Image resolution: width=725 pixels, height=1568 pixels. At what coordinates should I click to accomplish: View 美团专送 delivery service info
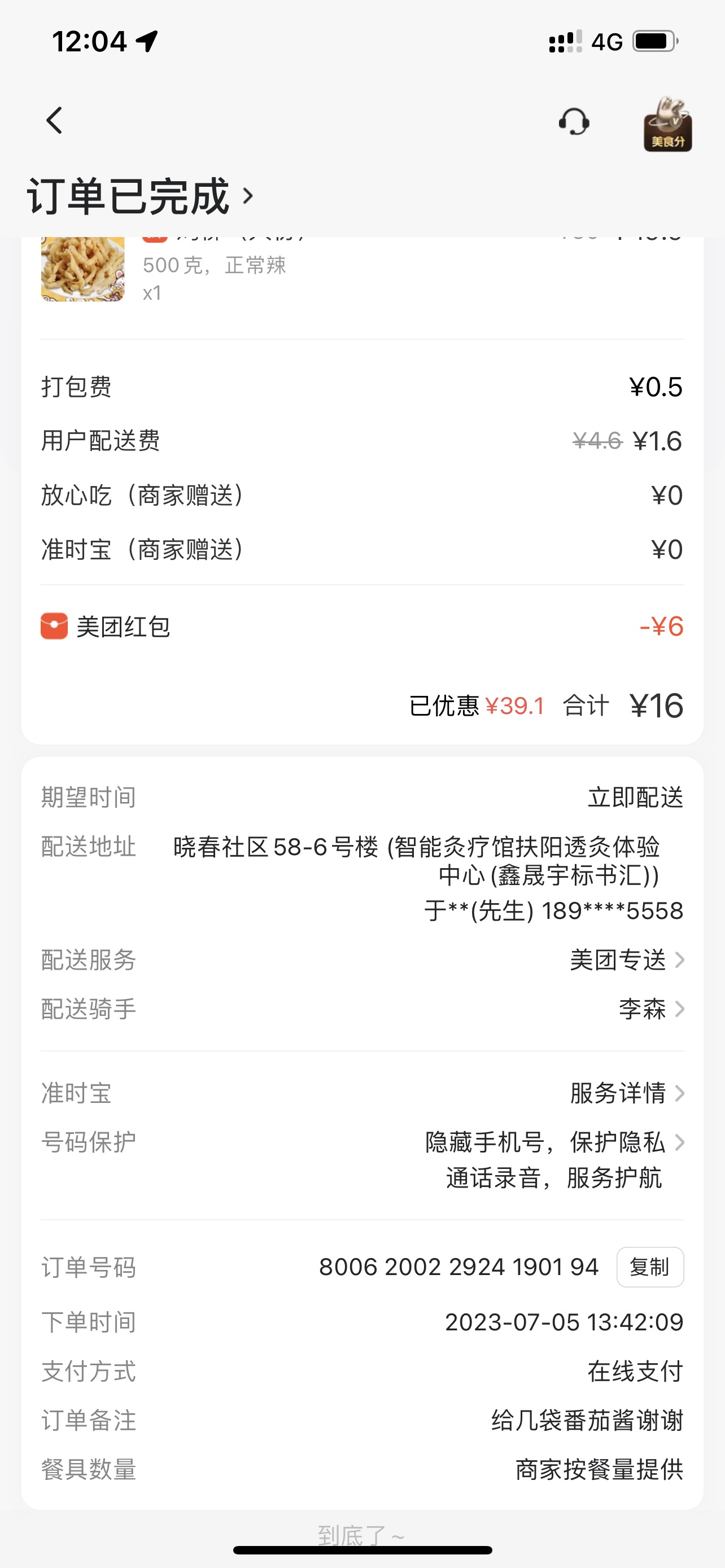627,960
